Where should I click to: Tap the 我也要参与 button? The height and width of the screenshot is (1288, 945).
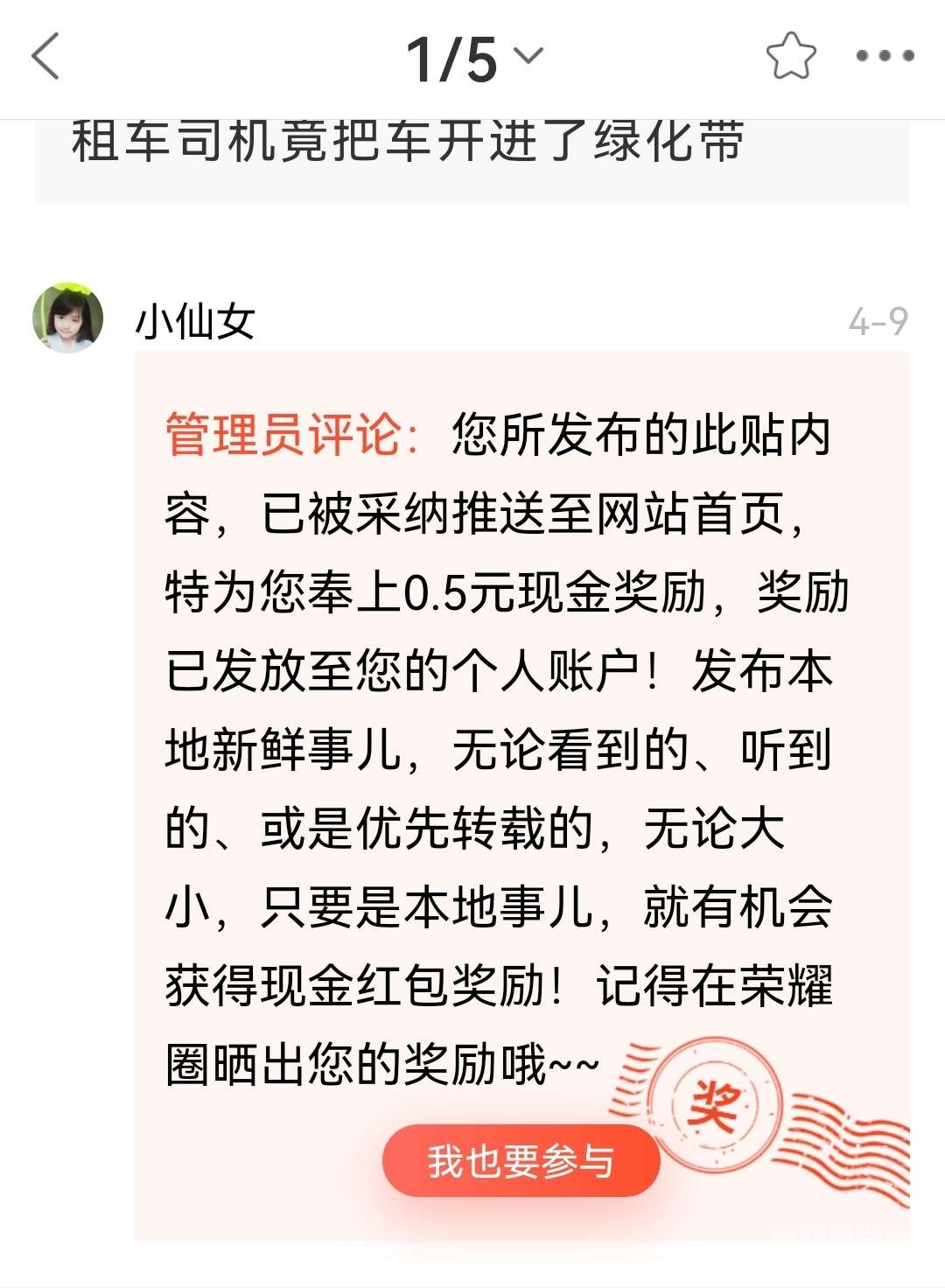coord(521,1161)
